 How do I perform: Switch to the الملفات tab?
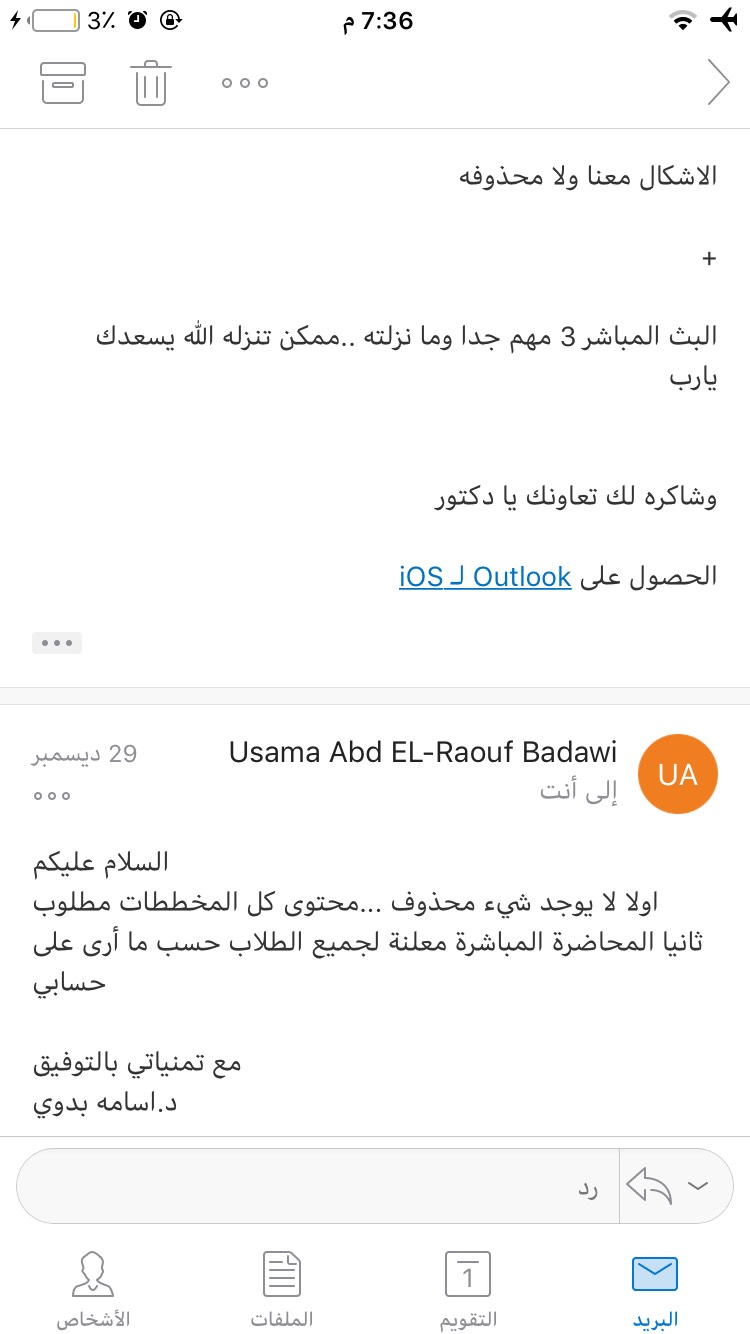(x=281, y=1292)
